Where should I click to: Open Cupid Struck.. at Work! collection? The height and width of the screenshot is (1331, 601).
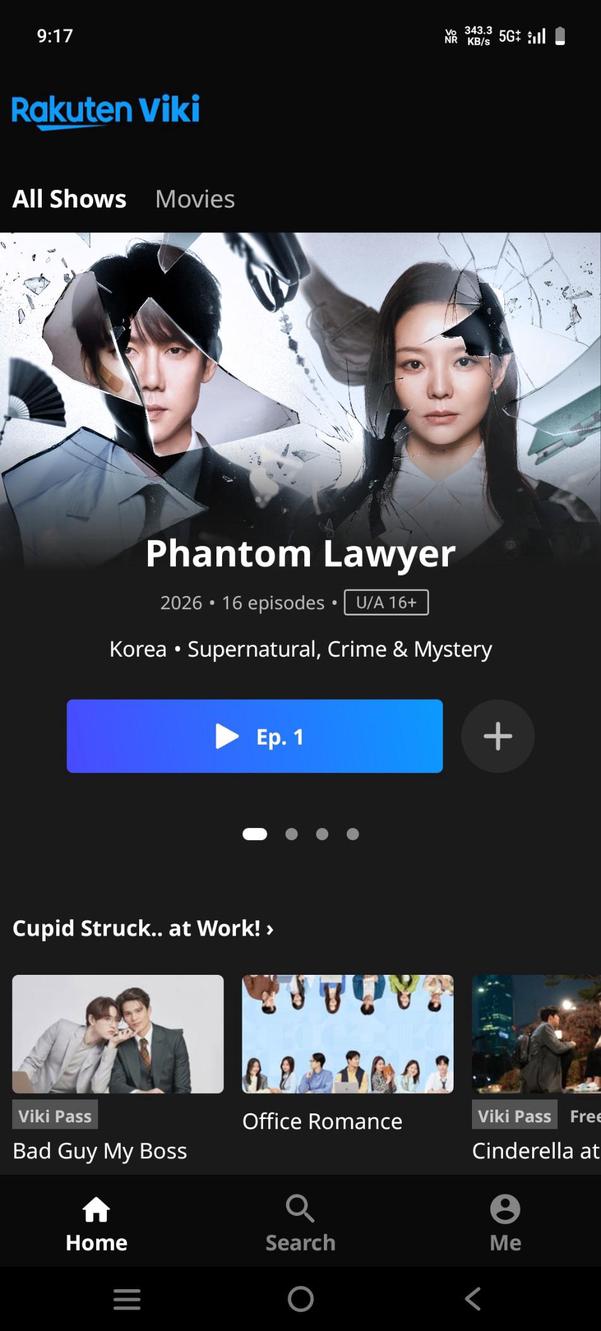142,928
